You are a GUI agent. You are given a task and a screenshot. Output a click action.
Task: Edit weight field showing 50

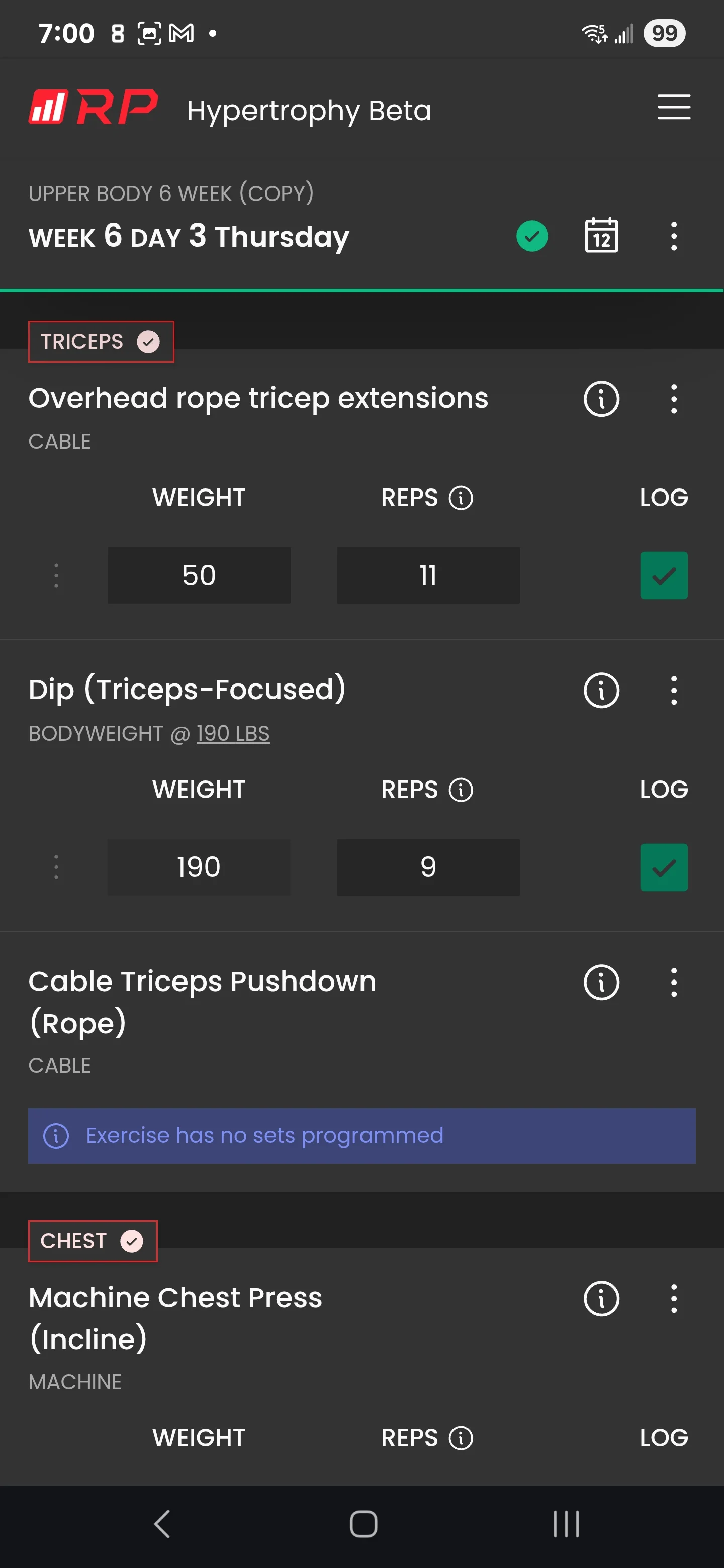click(199, 575)
